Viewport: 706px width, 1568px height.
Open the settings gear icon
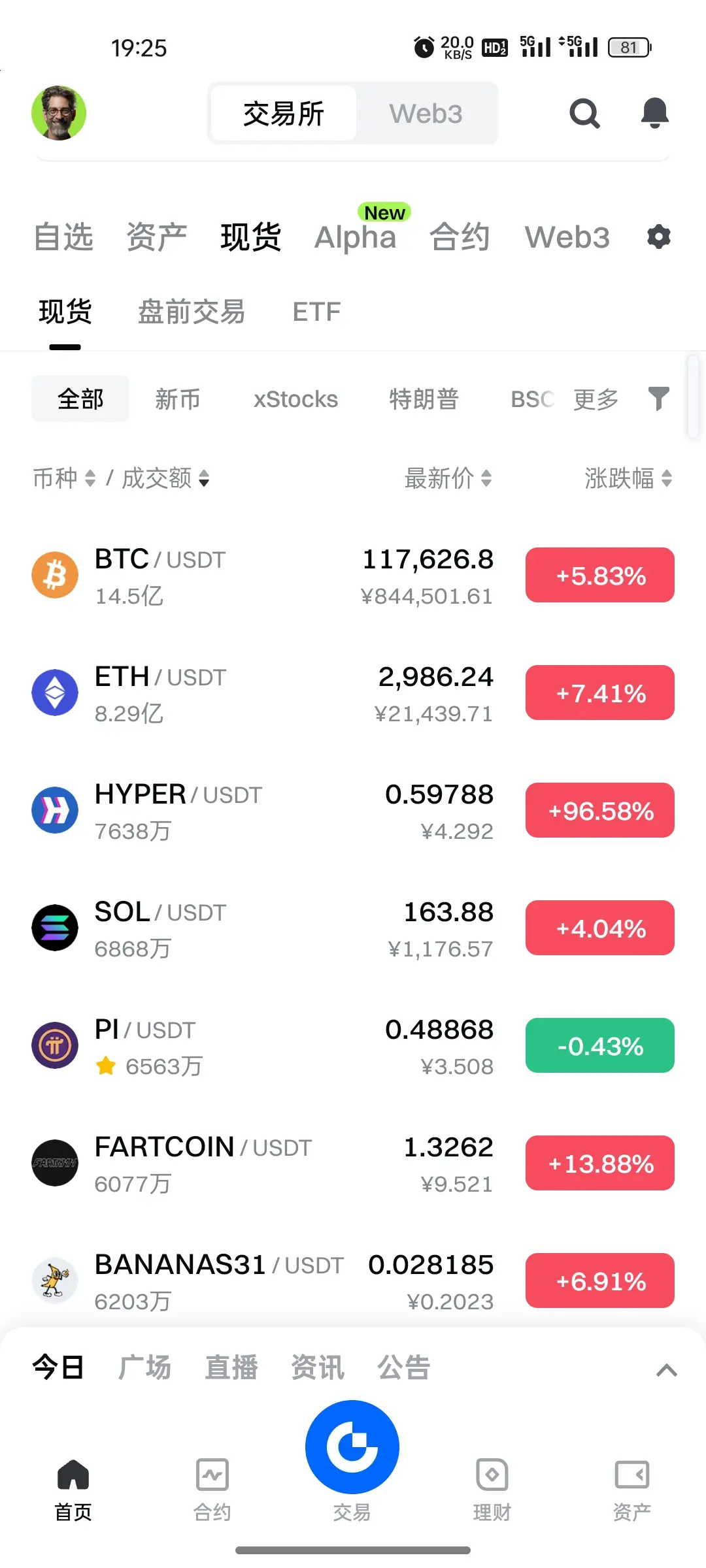pos(659,237)
